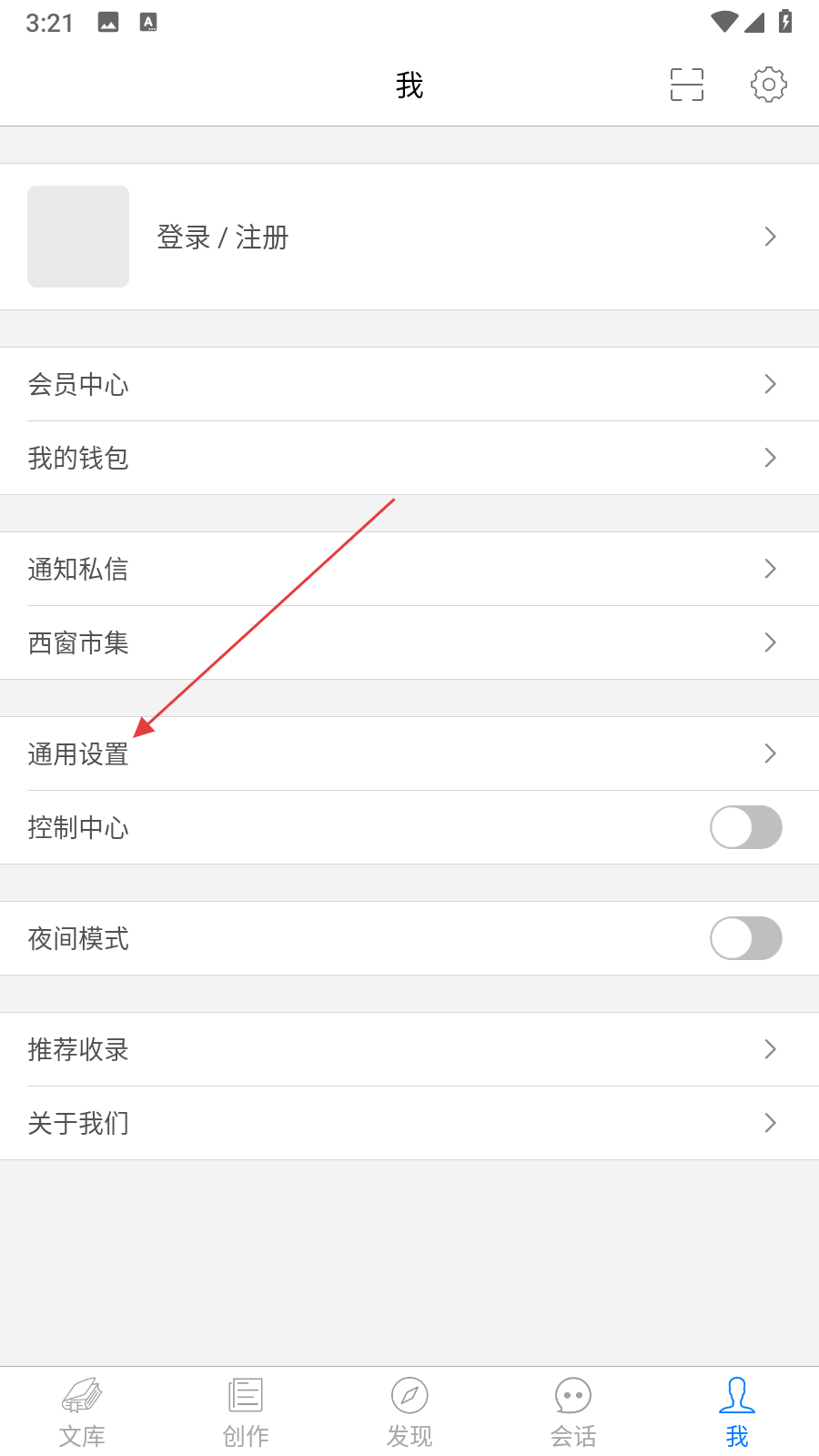Switch to the 发现 tab

click(x=409, y=1411)
